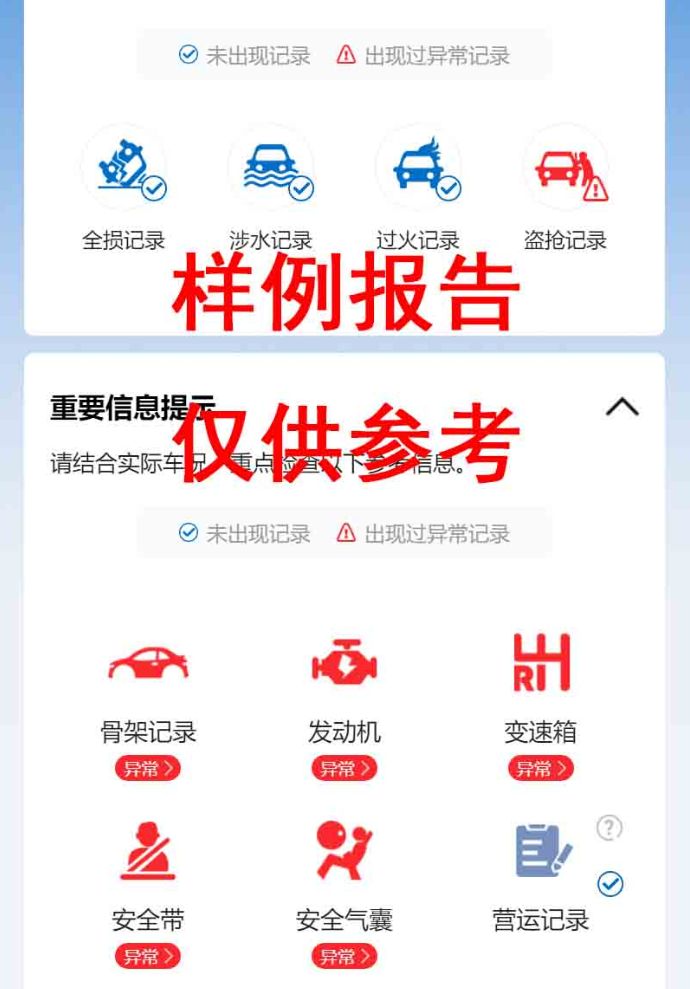This screenshot has height=989, width=690.
Task: Open 异常 details under 变速箱
Action: 540,768
